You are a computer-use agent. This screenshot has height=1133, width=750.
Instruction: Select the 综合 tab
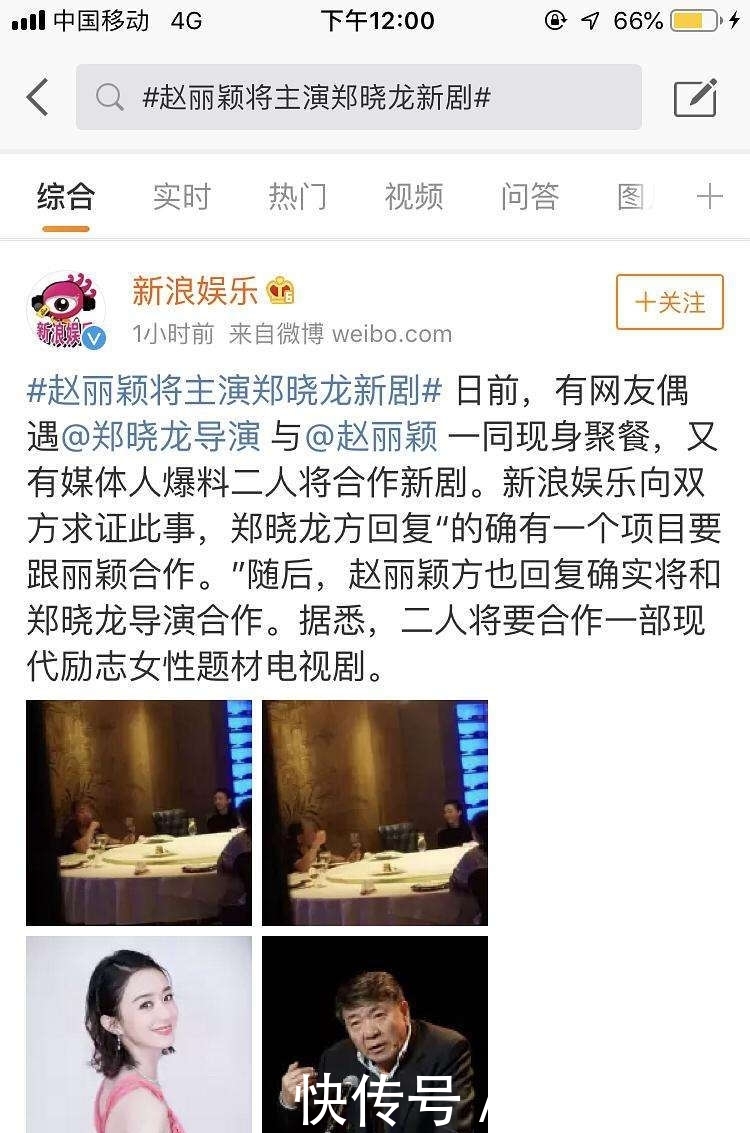pos(66,197)
